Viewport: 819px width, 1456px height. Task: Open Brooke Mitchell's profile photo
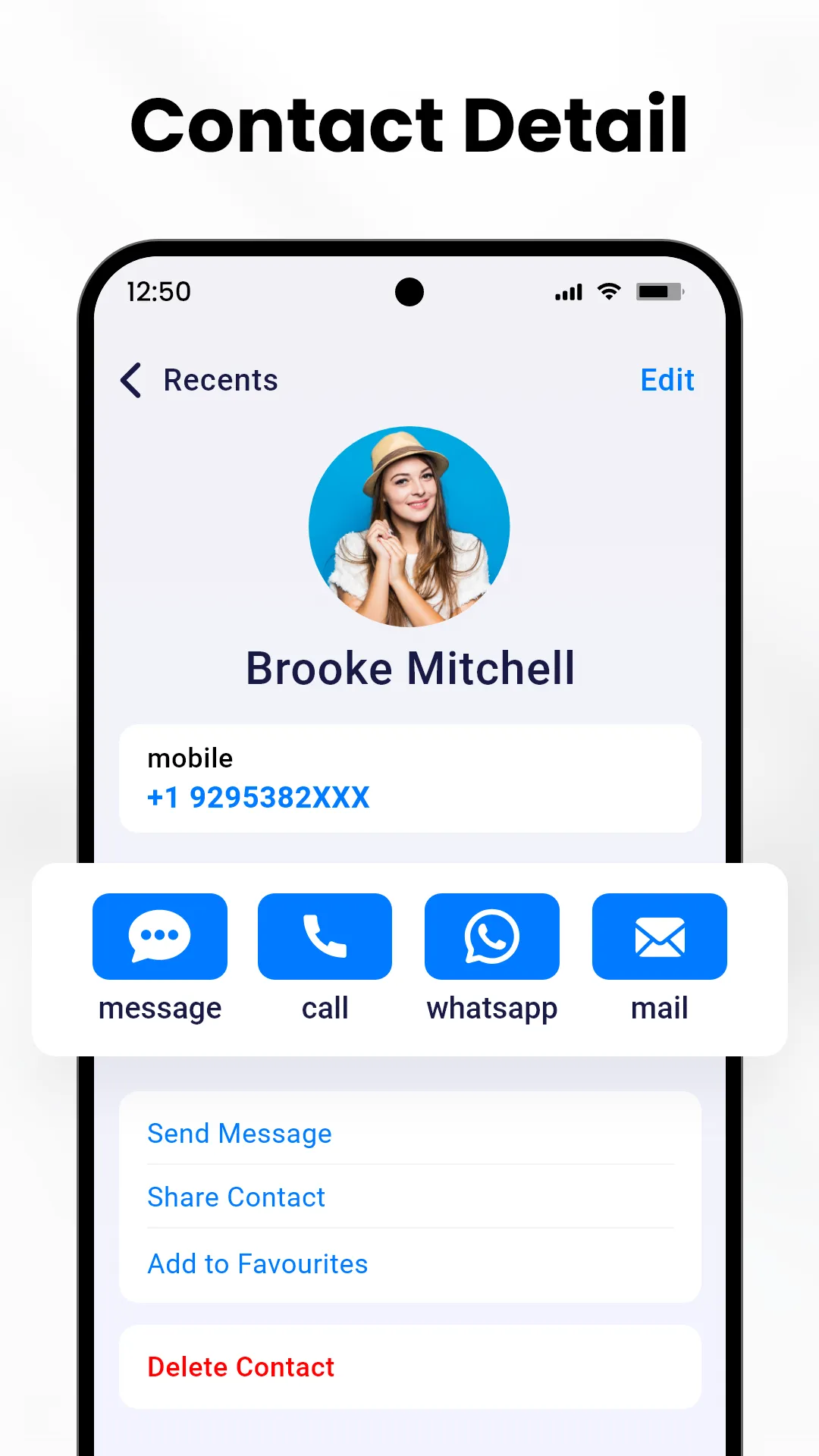click(x=409, y=526)
